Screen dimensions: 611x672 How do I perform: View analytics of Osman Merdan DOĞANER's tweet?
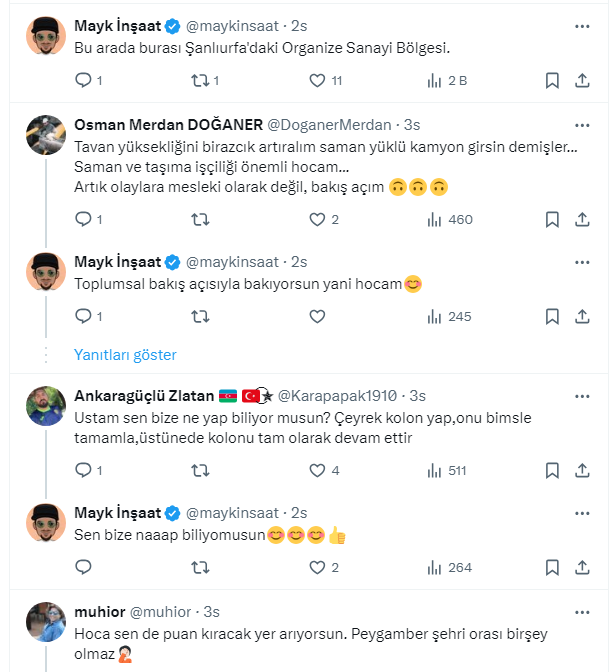coord(434,219)
